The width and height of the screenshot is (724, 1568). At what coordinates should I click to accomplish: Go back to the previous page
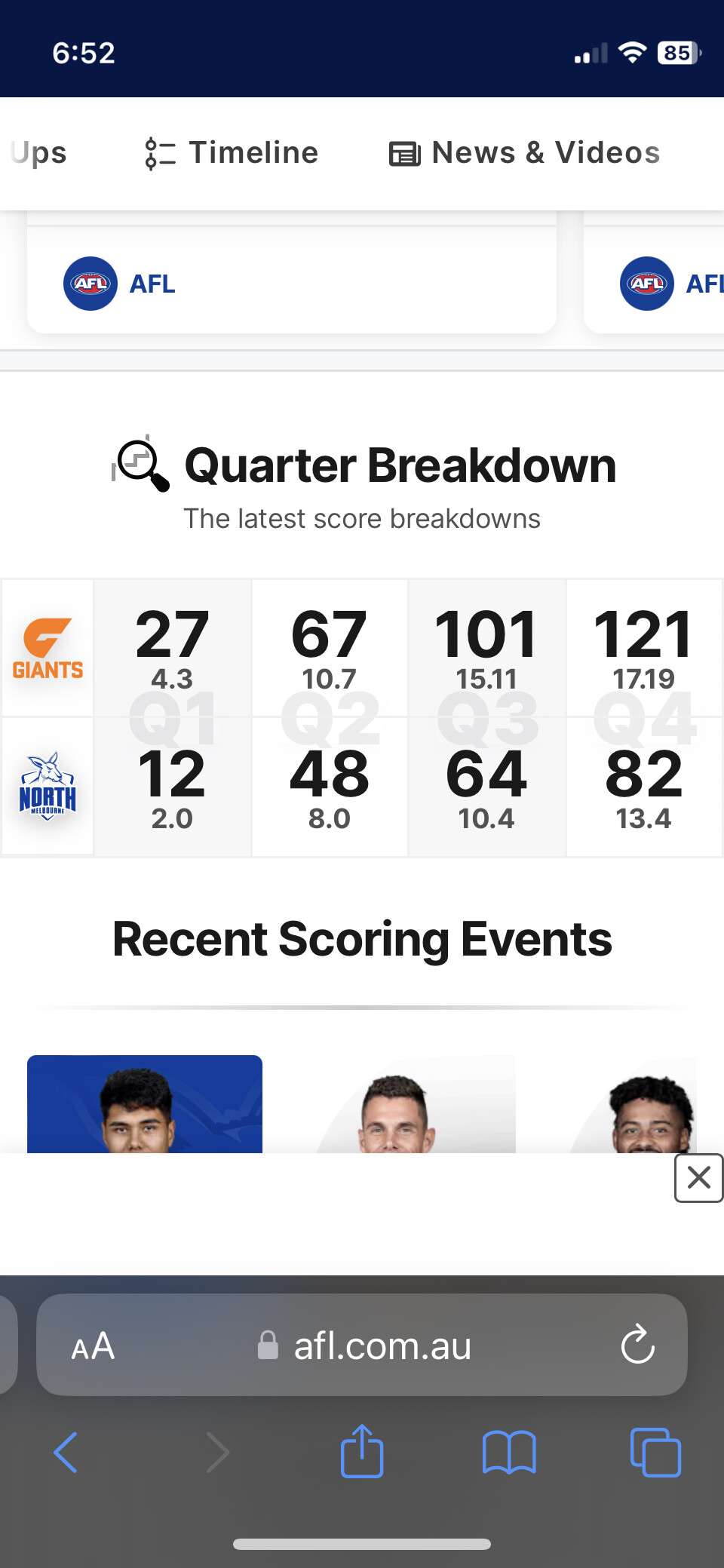pyautogui.click(x=66, y=1452)
